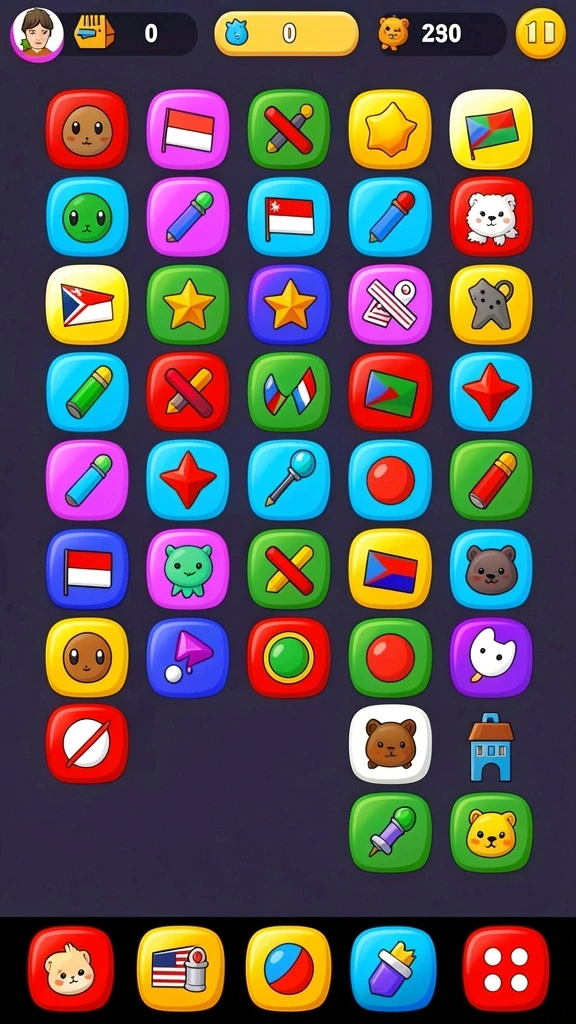Pause the game
This screenshot has height=1024, width=576.
click(x=540, y=33)
